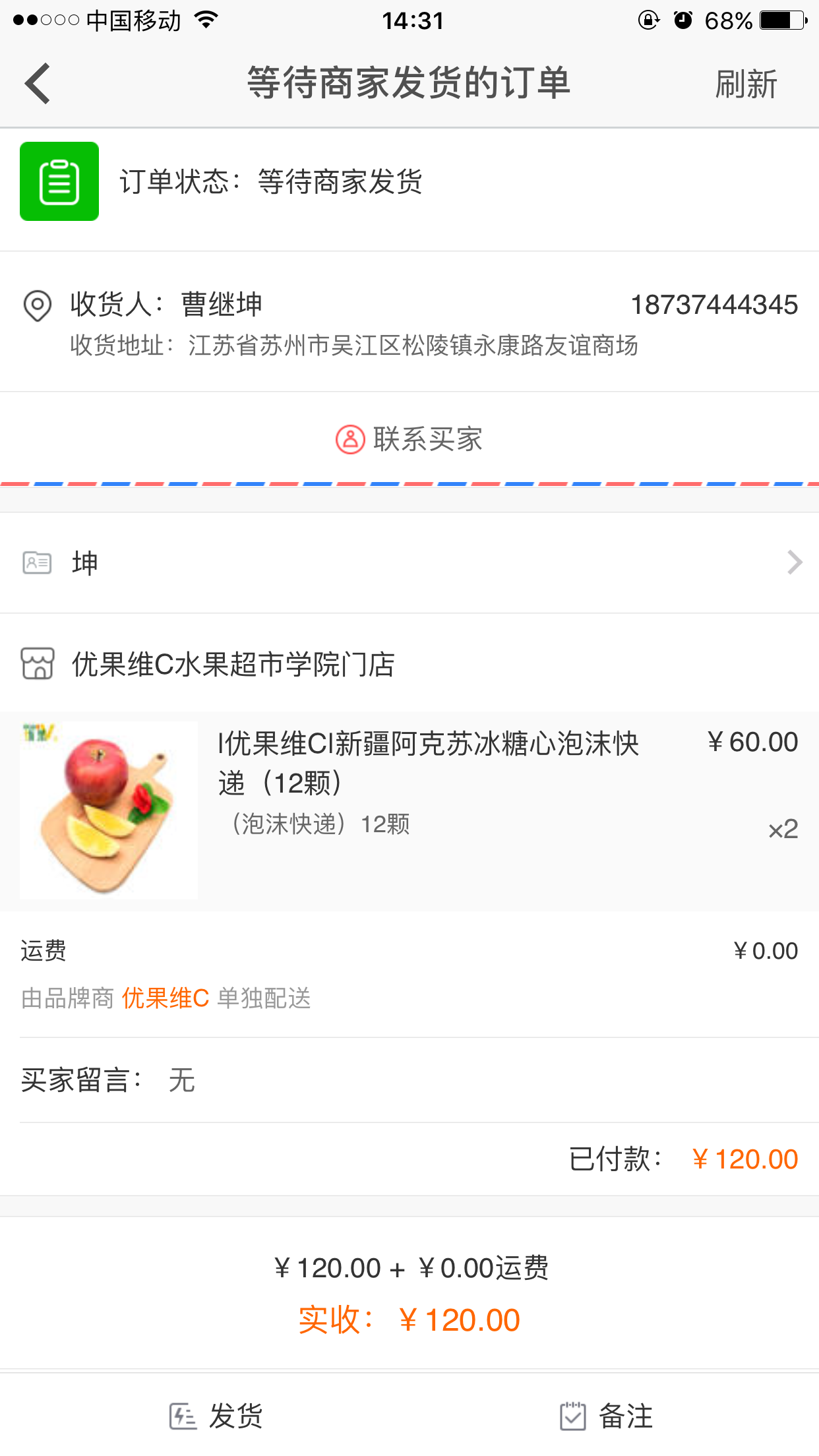Open buyer profile row 坤
Screen dimensions: 819x1456
click(x=409, y=563)
